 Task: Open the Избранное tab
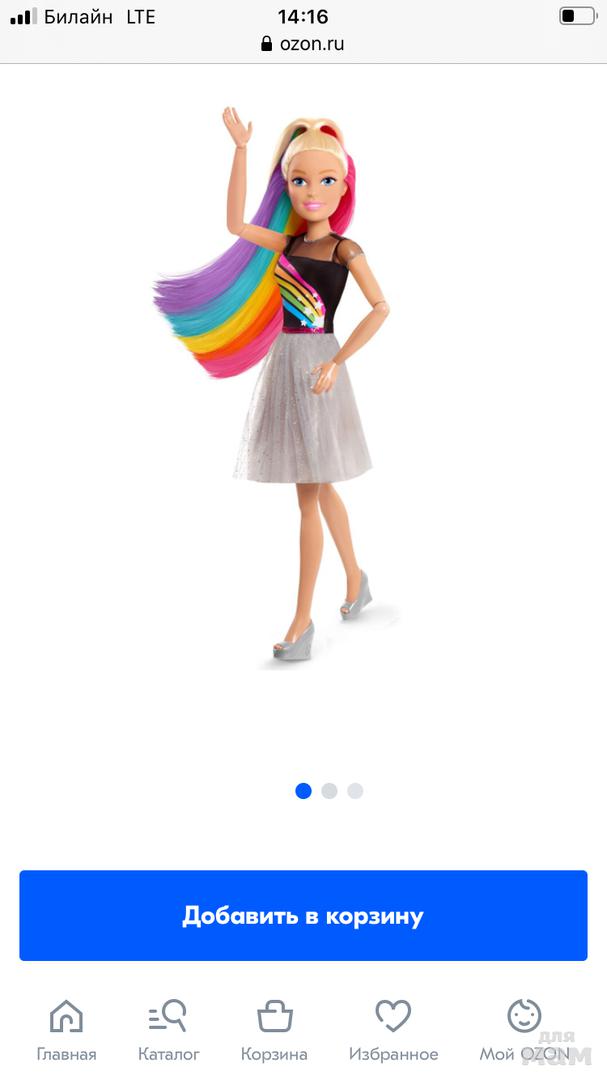pos(393,1030)
